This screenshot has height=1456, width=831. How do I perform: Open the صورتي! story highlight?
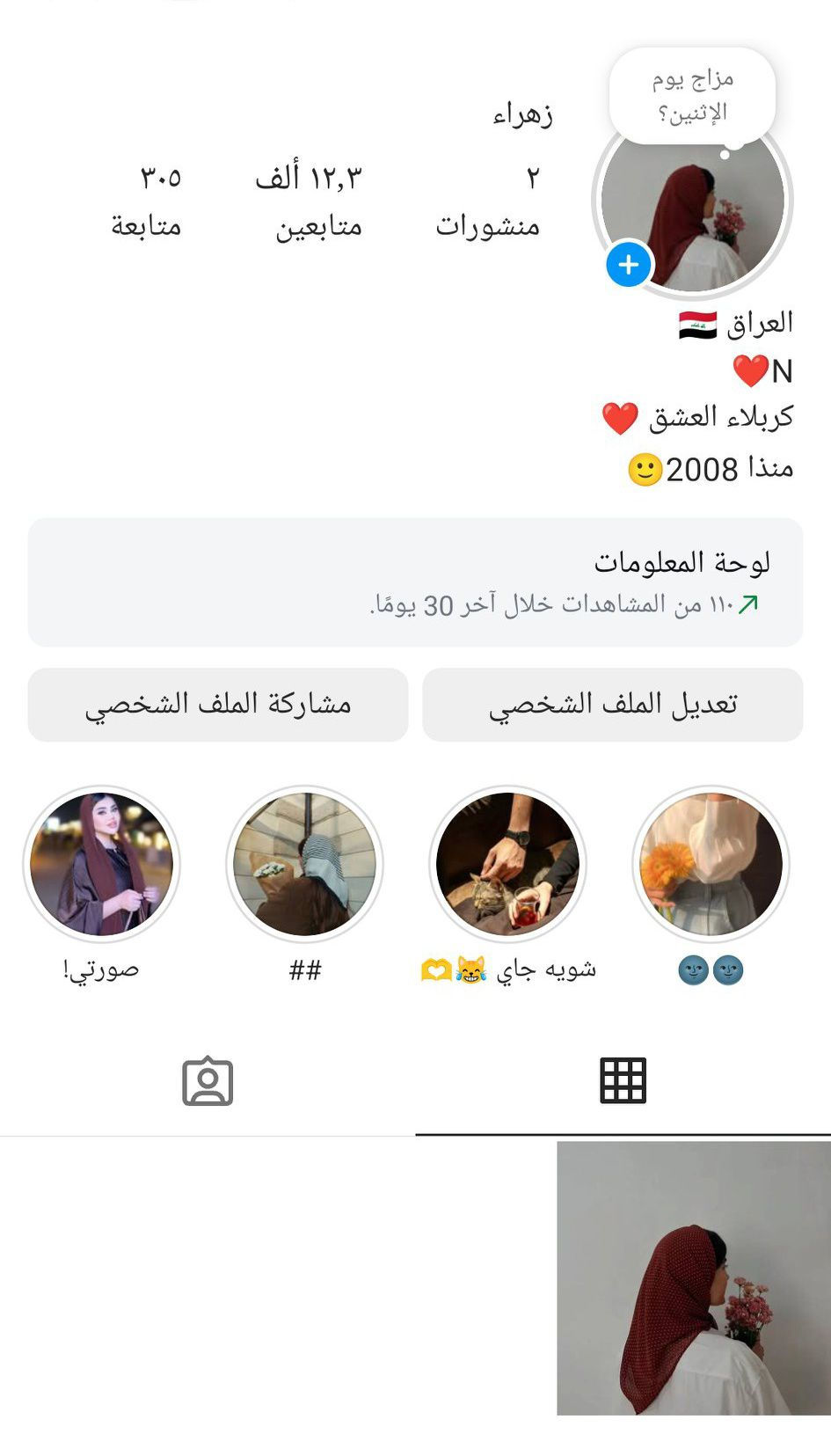tap(102, 863)
